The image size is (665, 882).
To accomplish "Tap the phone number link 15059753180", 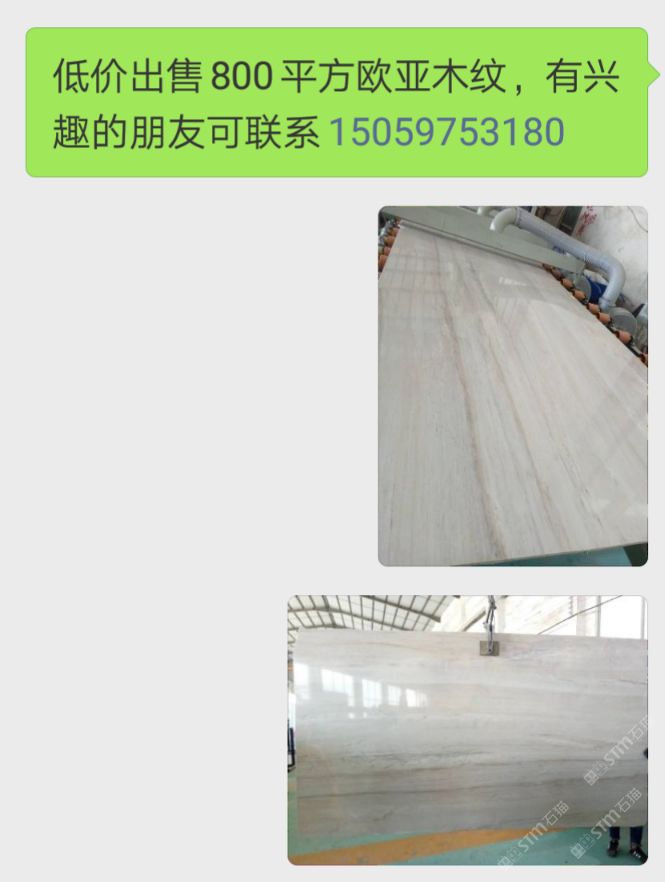I will (x=446, y=132).
